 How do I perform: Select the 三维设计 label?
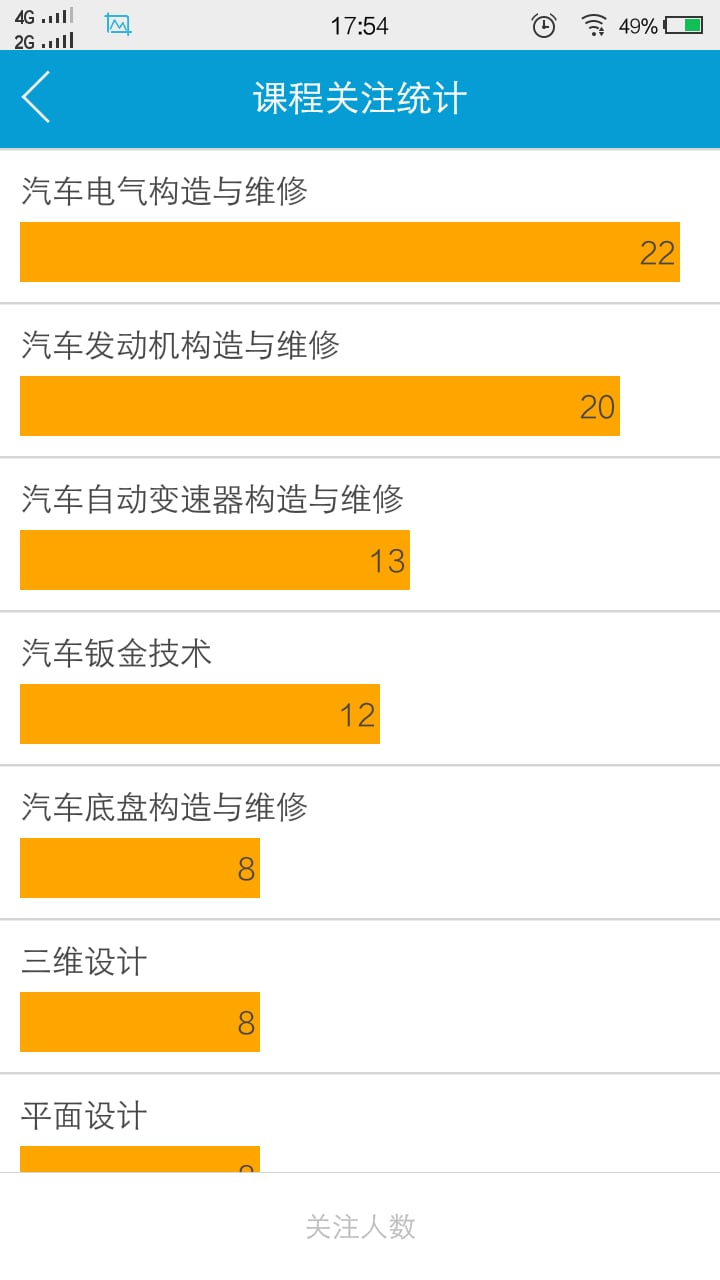[x=85, y=961]
